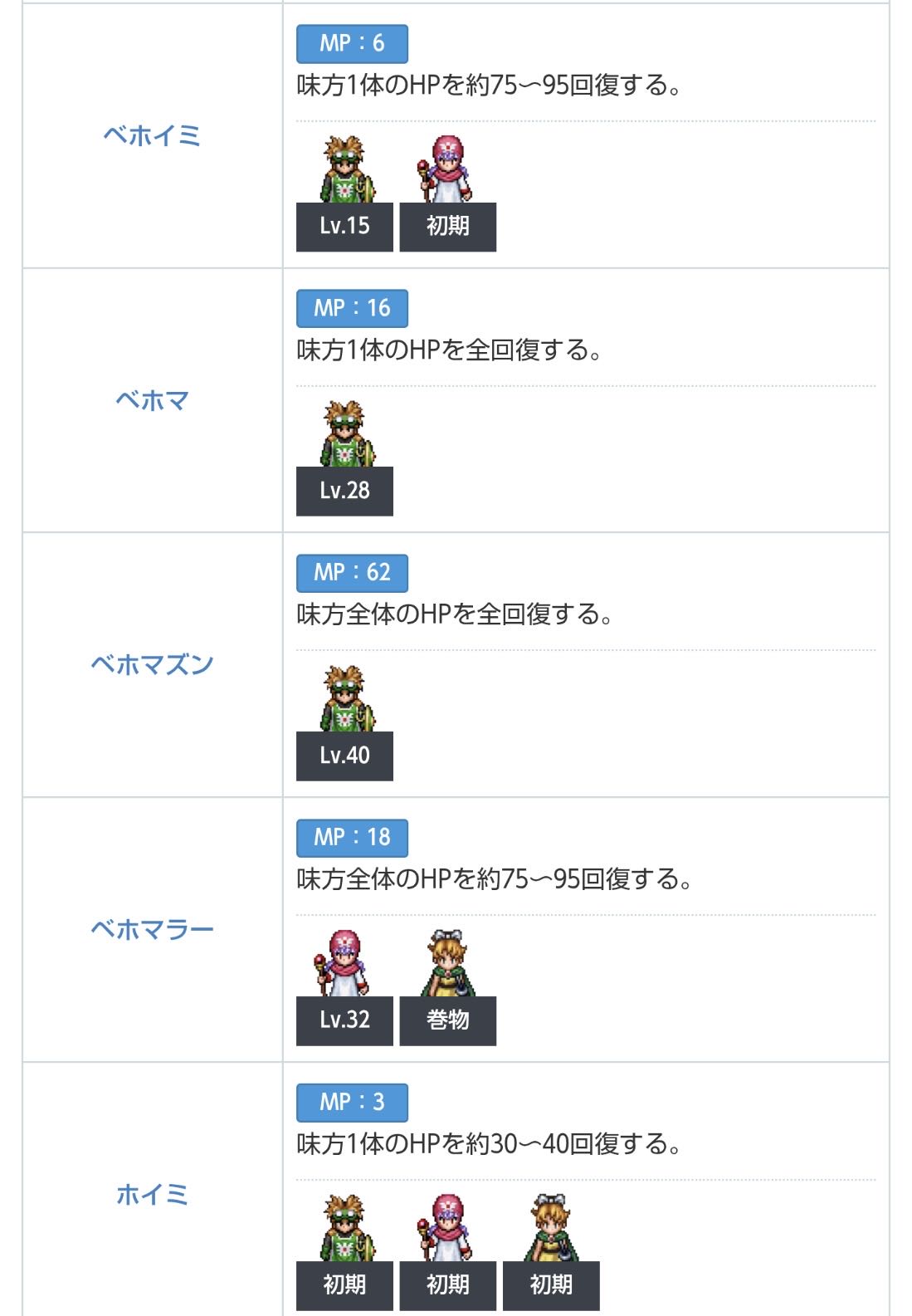This screenshot has width=912, height=1316.
Task: Open the ベホマラー spell link
Action: (x=152, y=929)
